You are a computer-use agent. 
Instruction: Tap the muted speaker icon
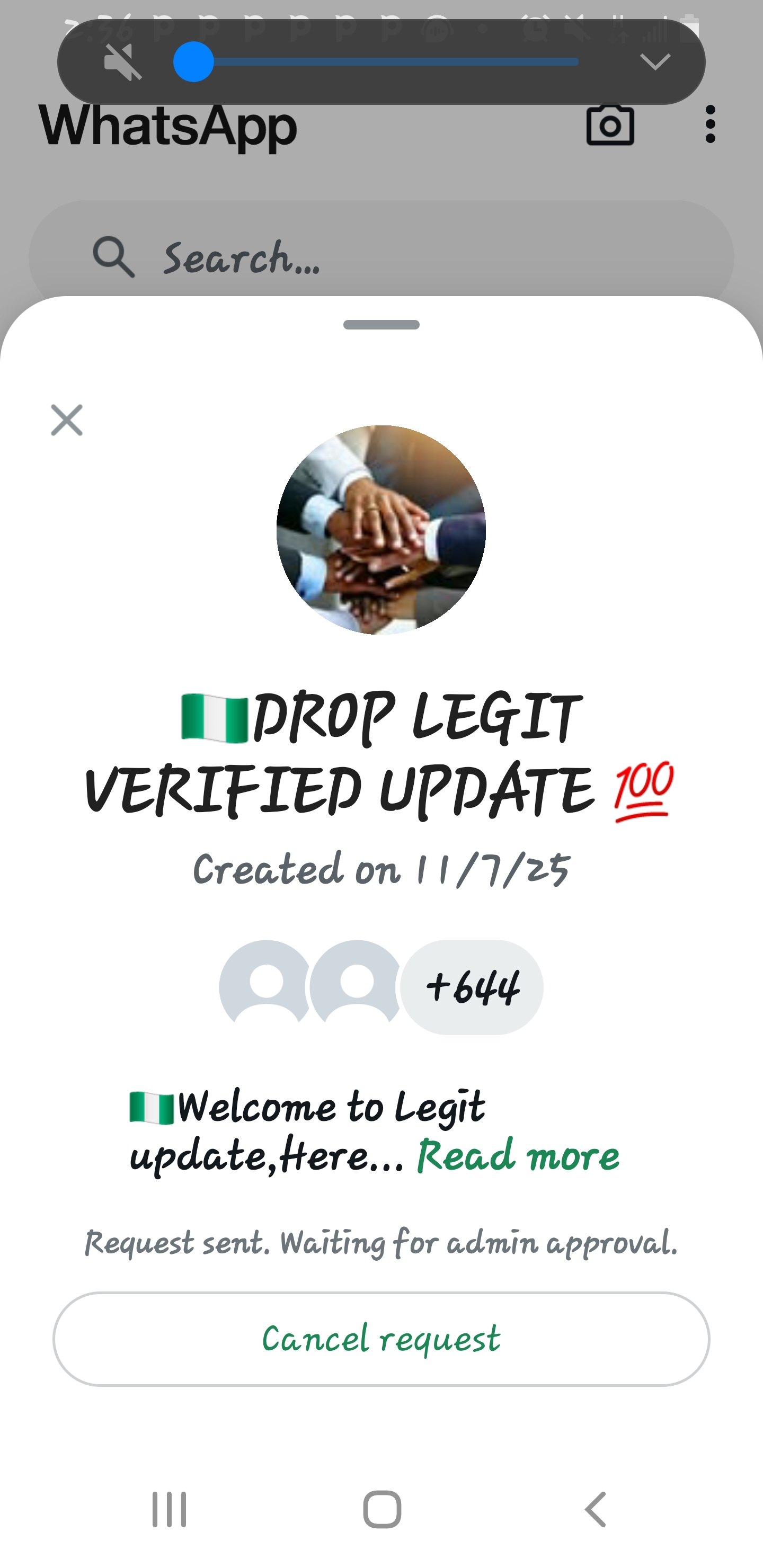click(x=122, y=61)
